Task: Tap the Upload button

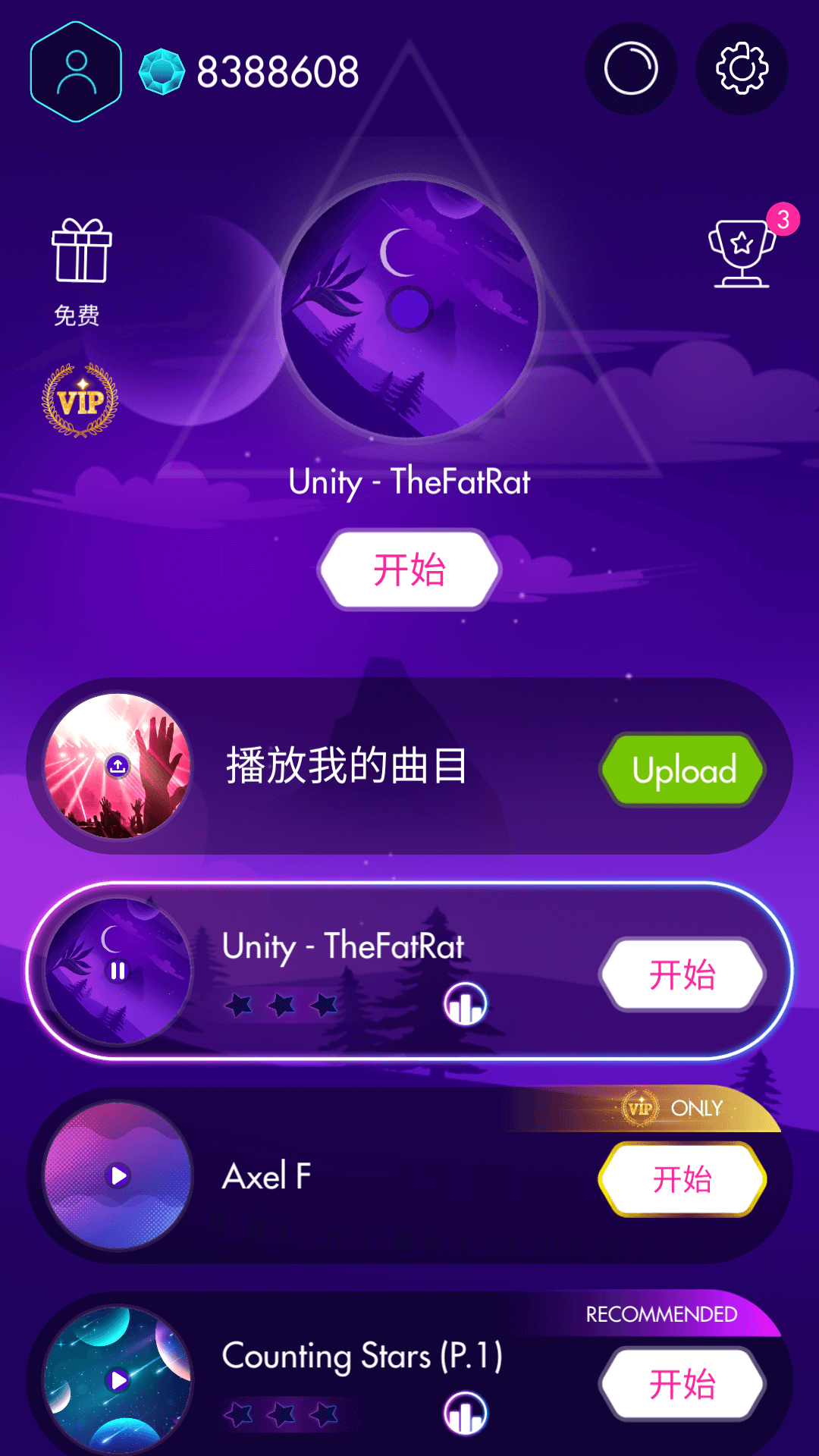Action: (x=683, y=770)
